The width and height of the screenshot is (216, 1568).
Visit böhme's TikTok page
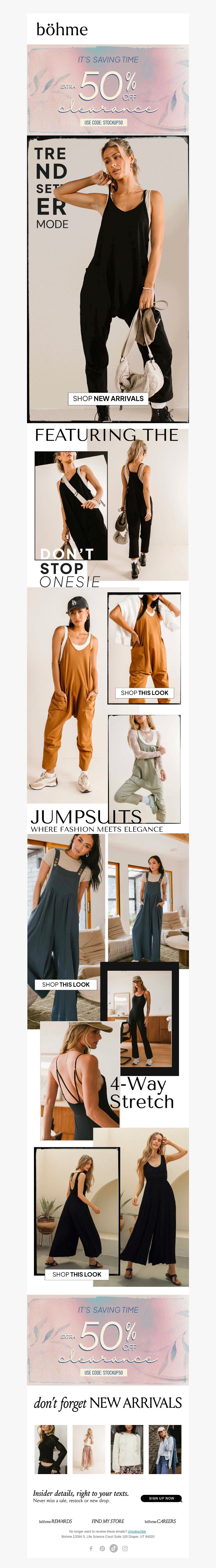(114, 1548)
